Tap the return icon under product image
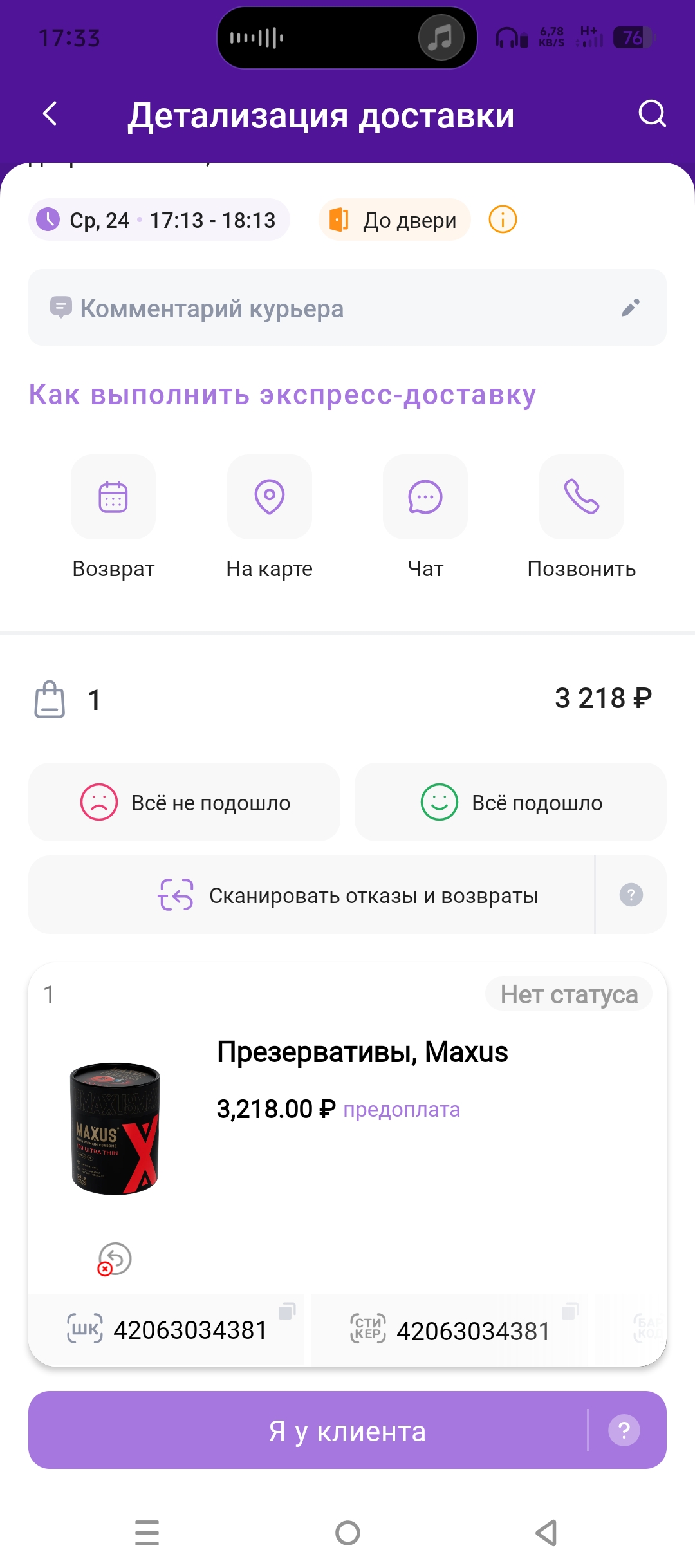This screenshot has width=695, height=1568. [x=115, y=1259]
